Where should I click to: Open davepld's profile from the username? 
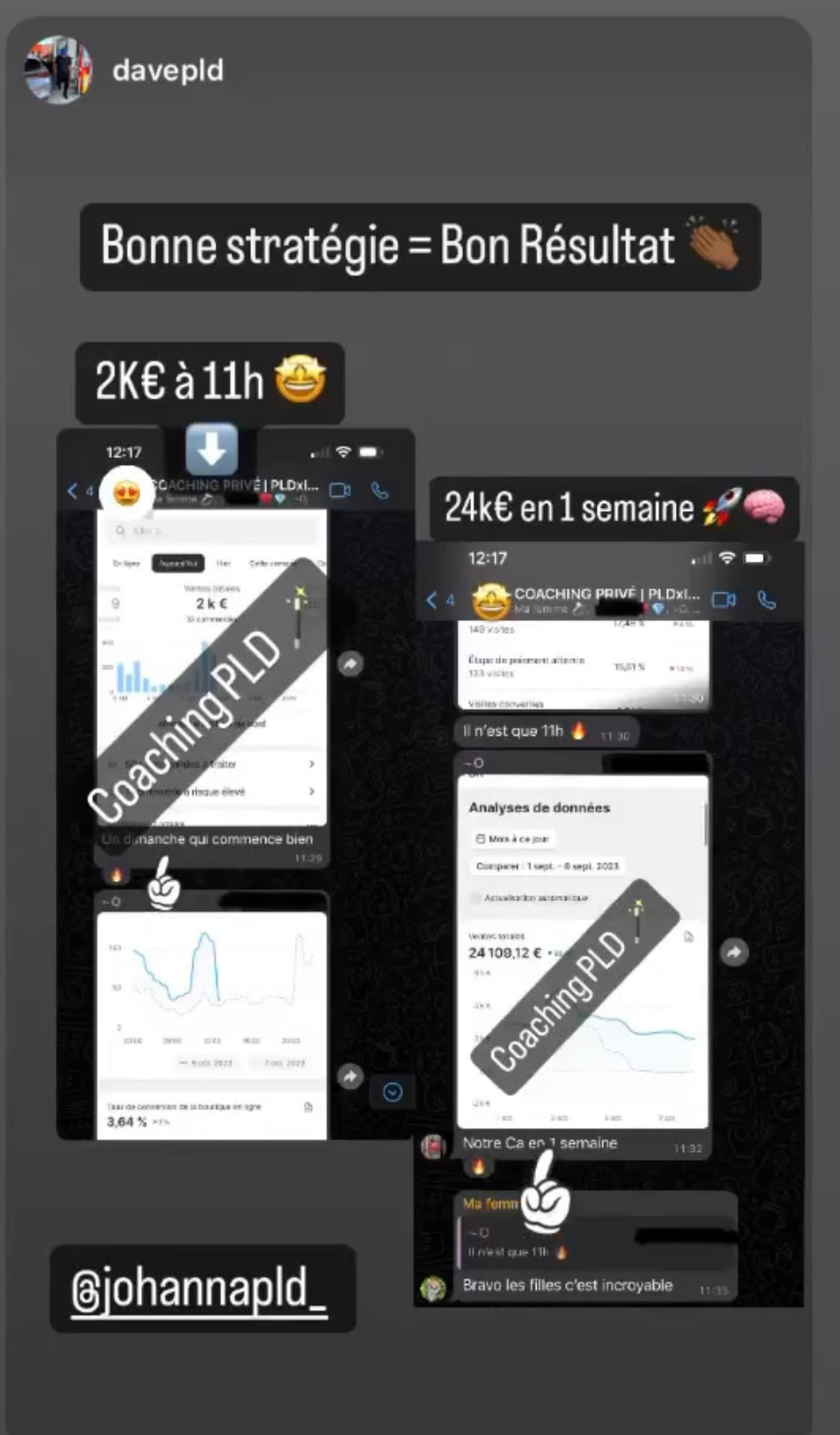(x=168, y=70)
